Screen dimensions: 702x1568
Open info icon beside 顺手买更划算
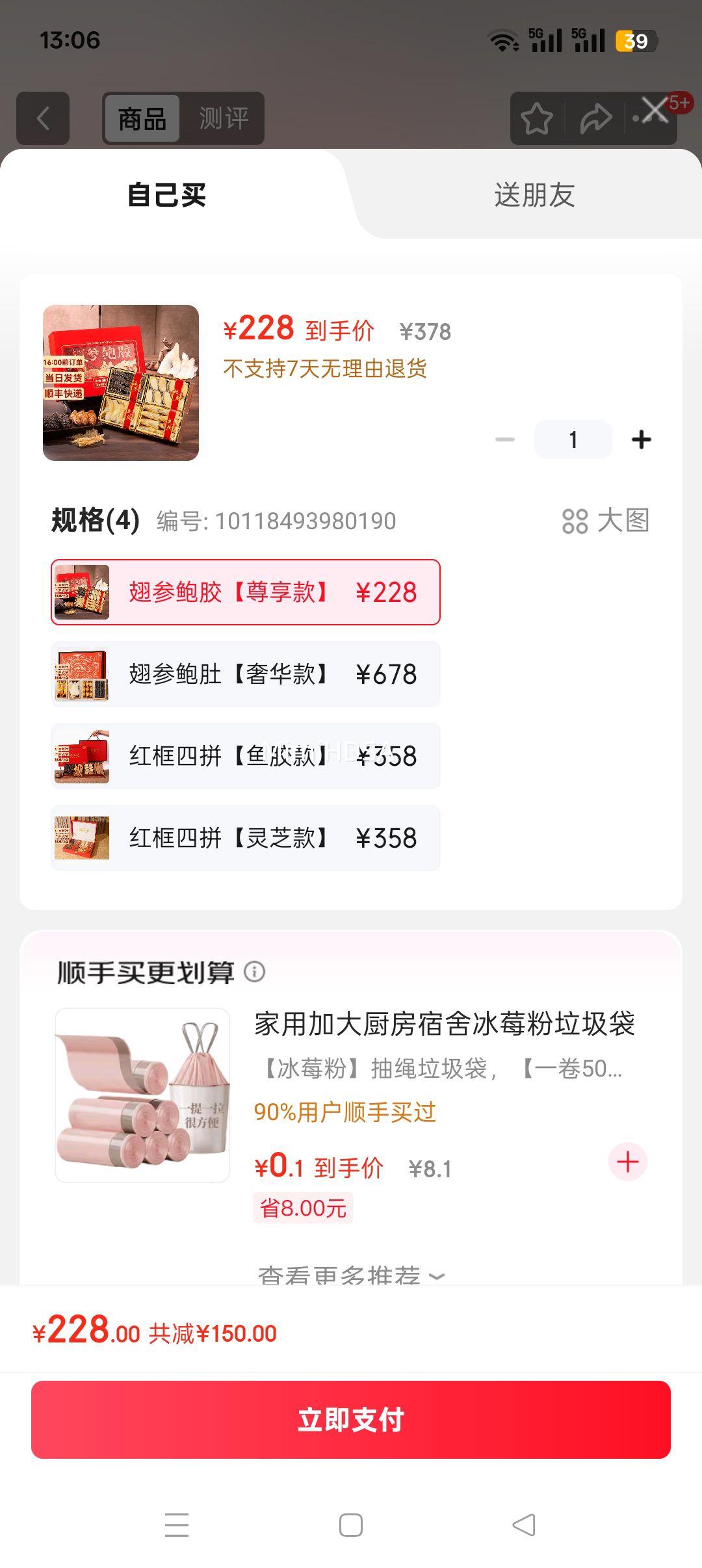click(x=255, y=972)
